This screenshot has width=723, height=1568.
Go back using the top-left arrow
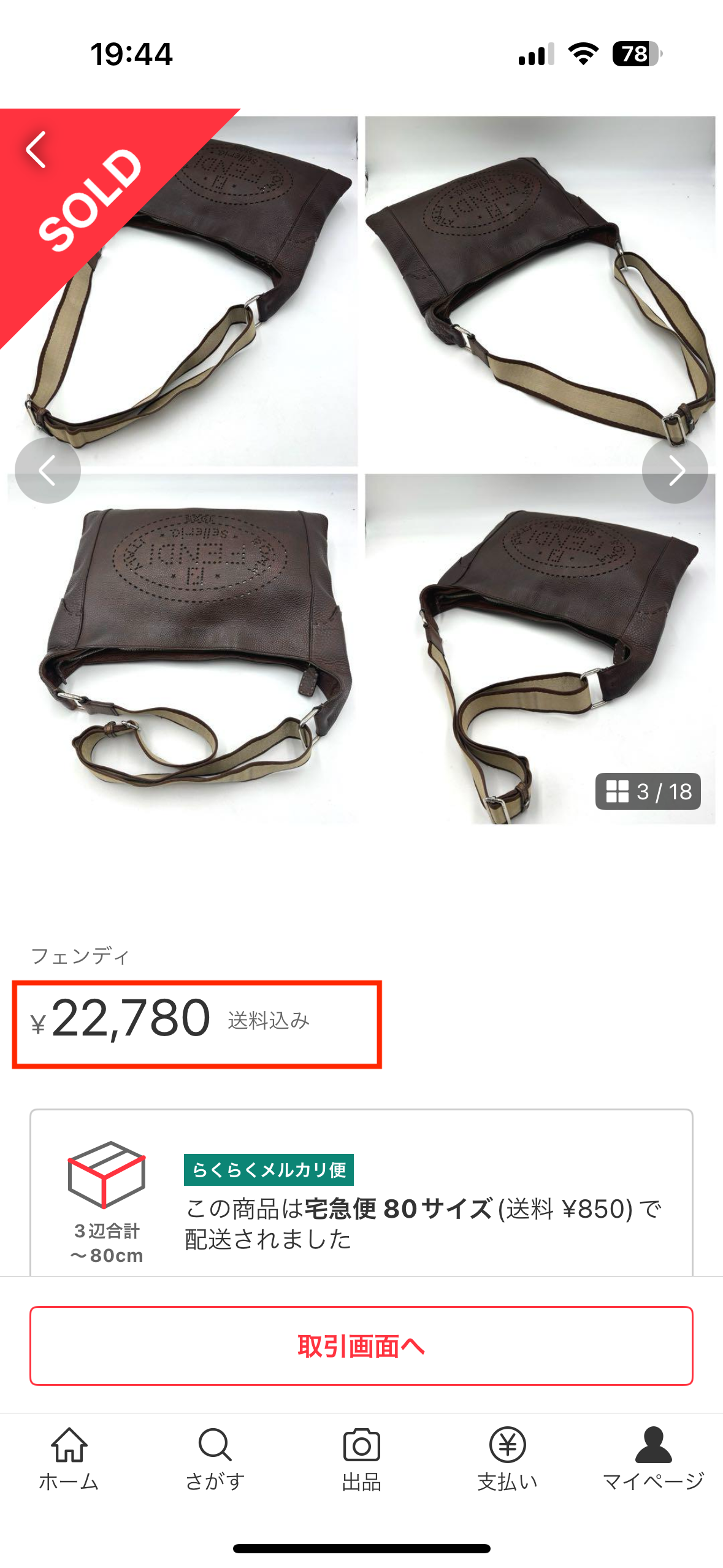point(37,149)
